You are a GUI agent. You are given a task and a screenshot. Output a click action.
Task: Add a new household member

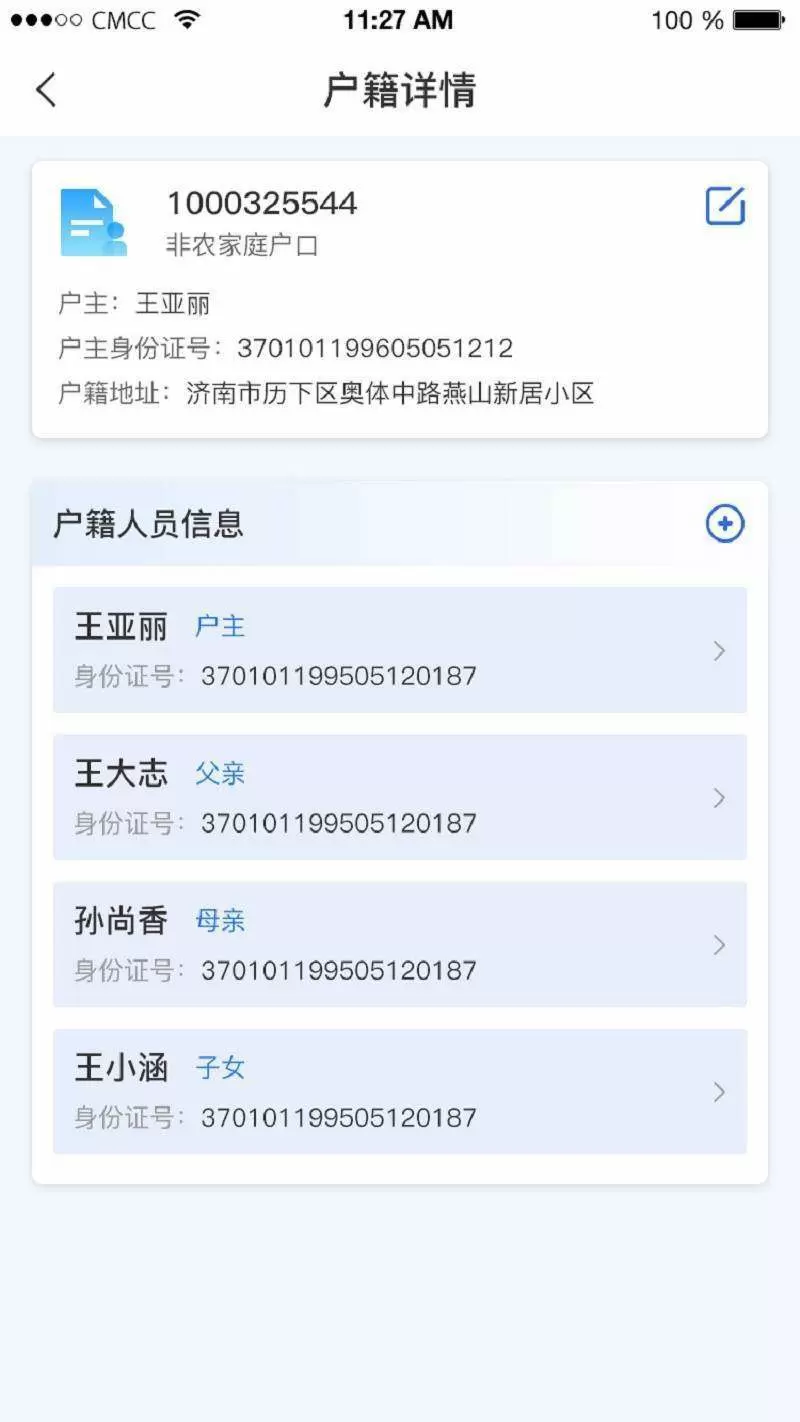click(725, 523)
